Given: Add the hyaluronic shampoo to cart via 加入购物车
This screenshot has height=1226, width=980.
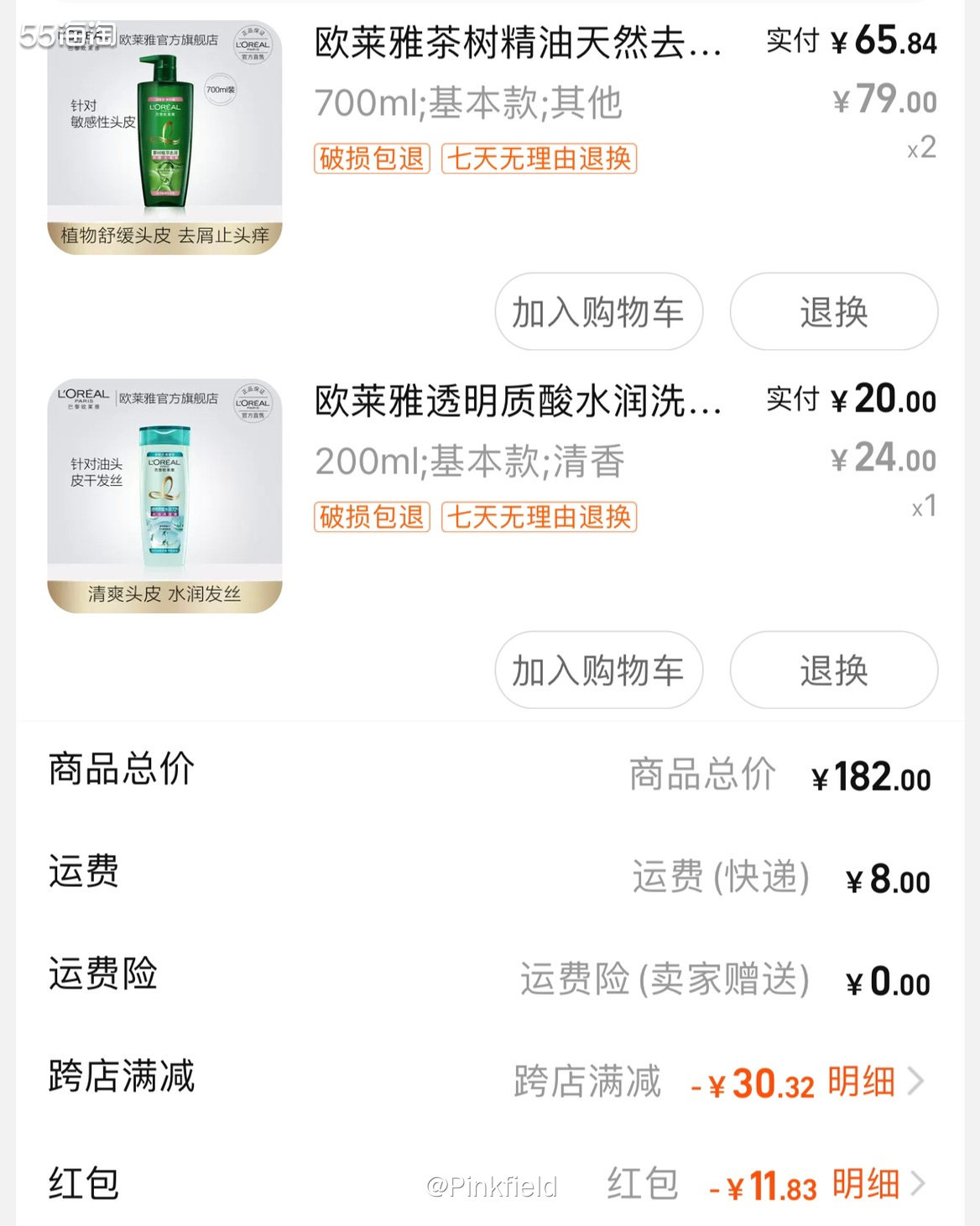Looking at the screenshot, I should point(598,670).
